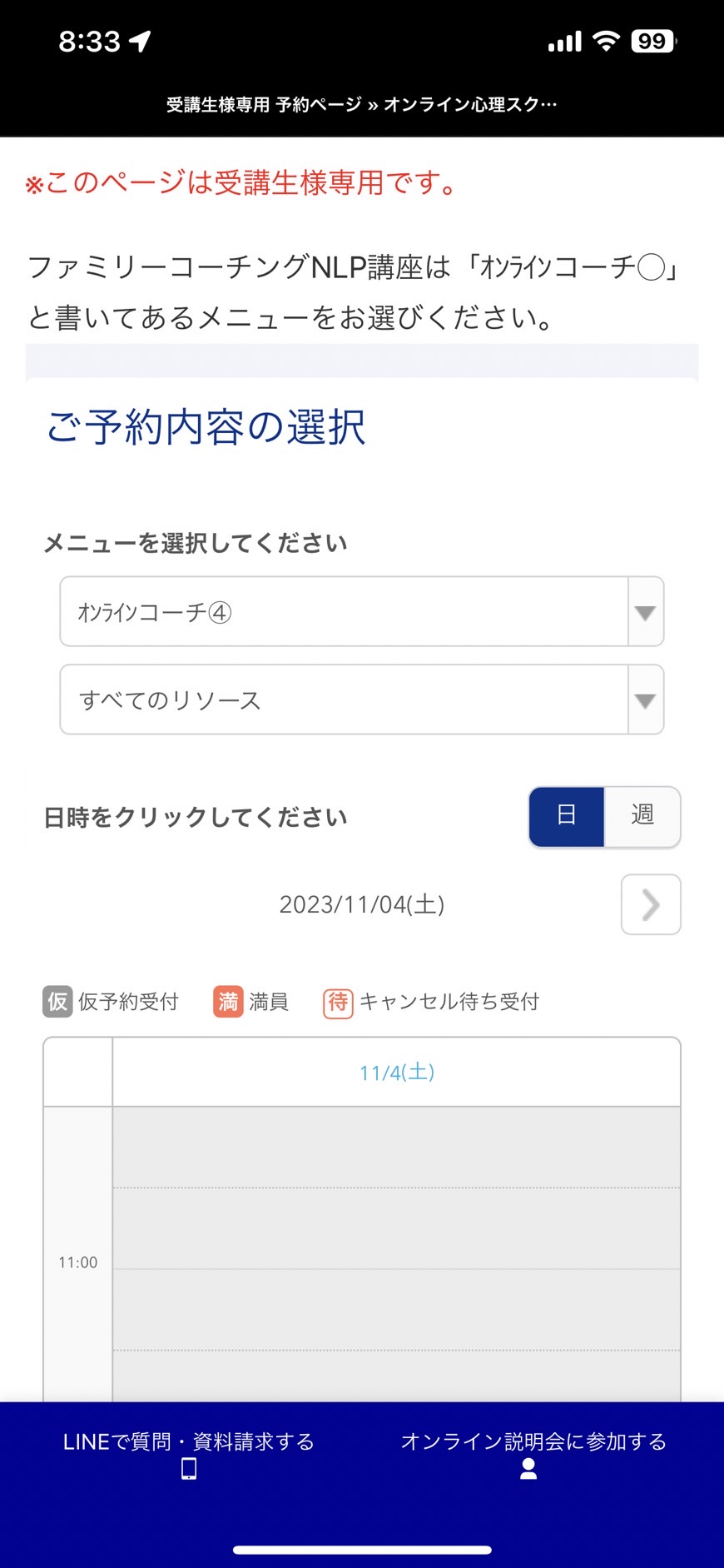Switch to the 週 week view
Screen dimensions: 724x1568
pyautogui.click(x=642, y=817)
